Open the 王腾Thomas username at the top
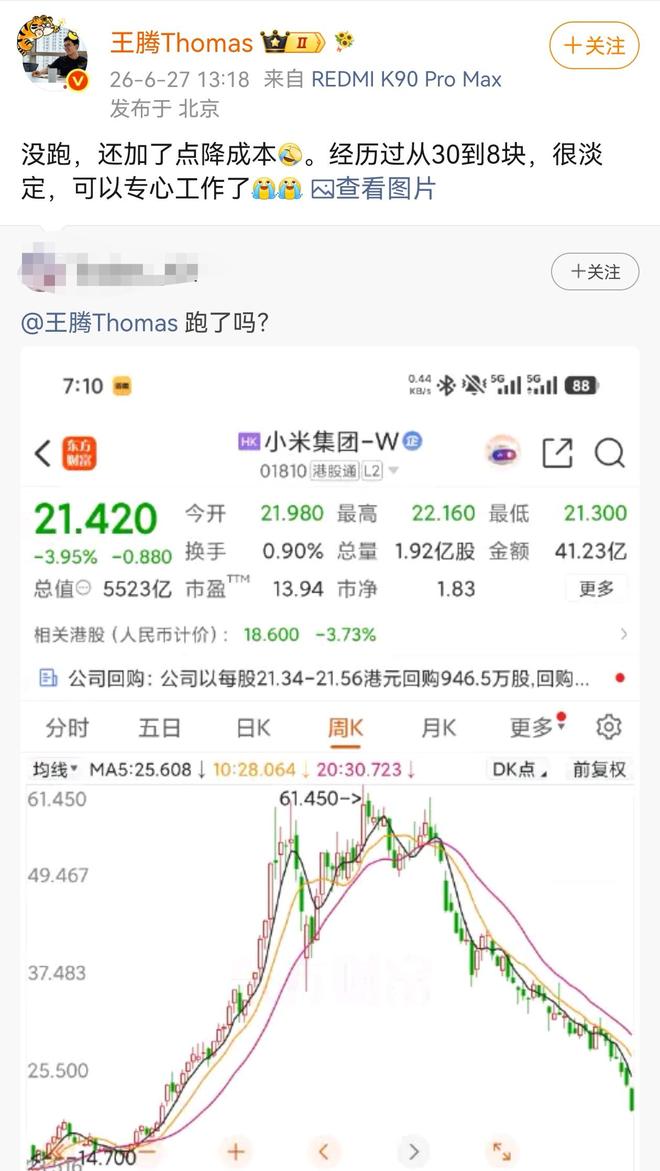The width and height of the screenshot is (660, 1171). tap(182, 43)
